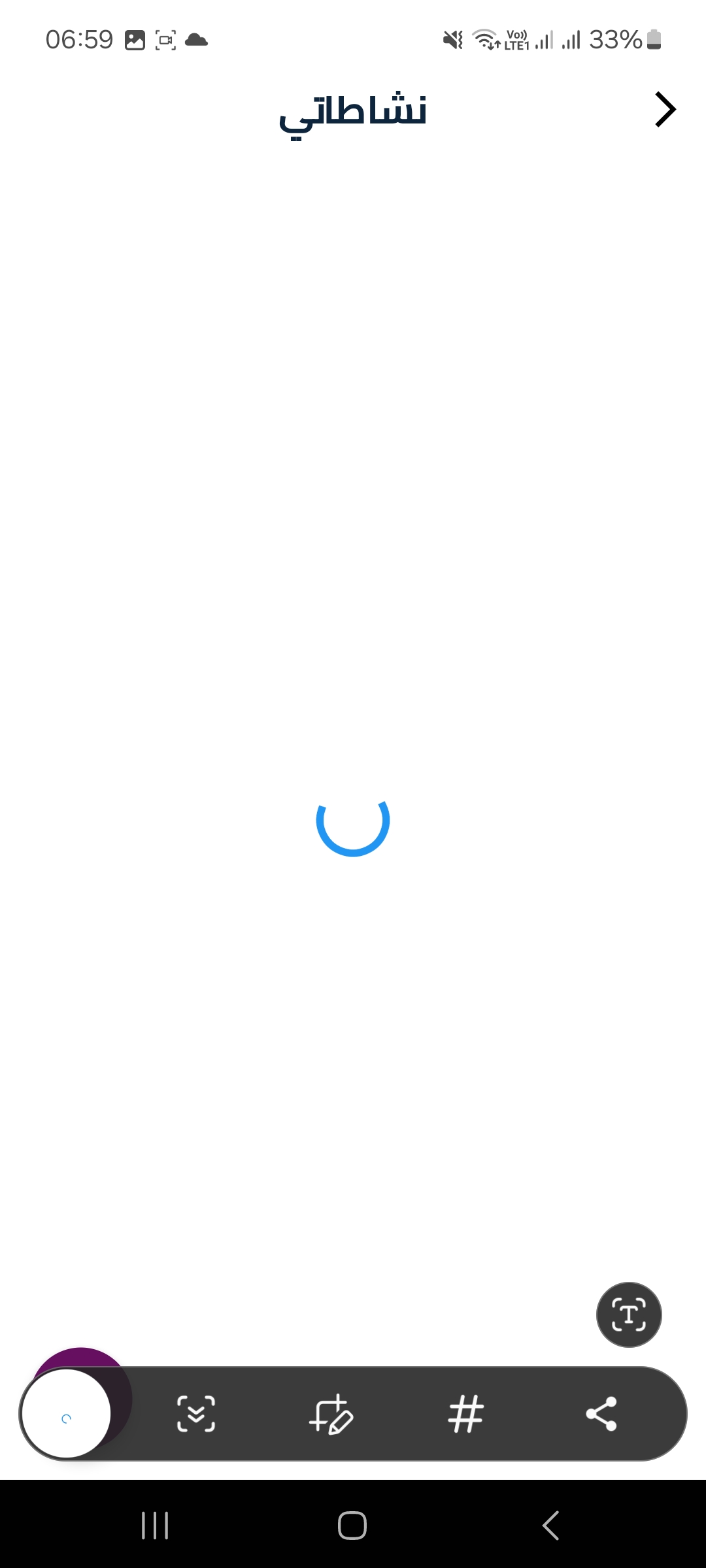This screenshot has width=706, height=1568.
Task: Crop and edit the screenshot
Action: pos(331,1414)
